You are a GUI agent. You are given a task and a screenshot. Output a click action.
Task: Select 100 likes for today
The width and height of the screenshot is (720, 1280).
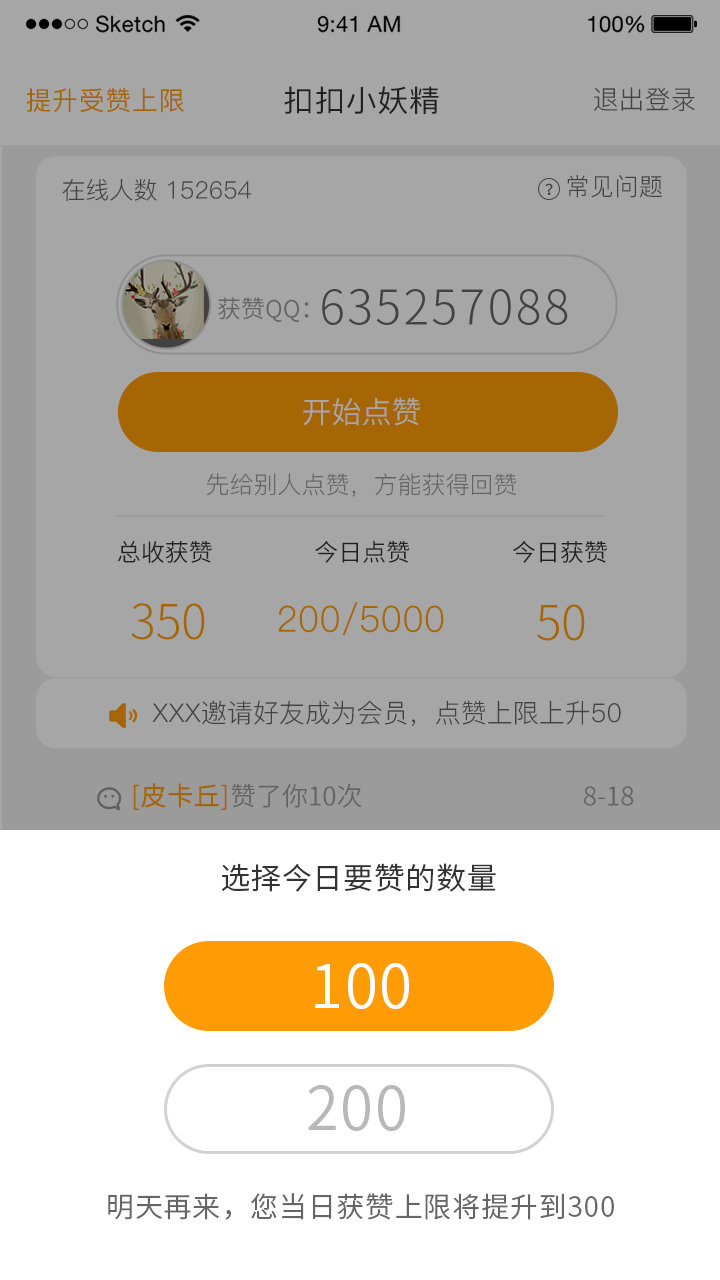tap(359, 986)
